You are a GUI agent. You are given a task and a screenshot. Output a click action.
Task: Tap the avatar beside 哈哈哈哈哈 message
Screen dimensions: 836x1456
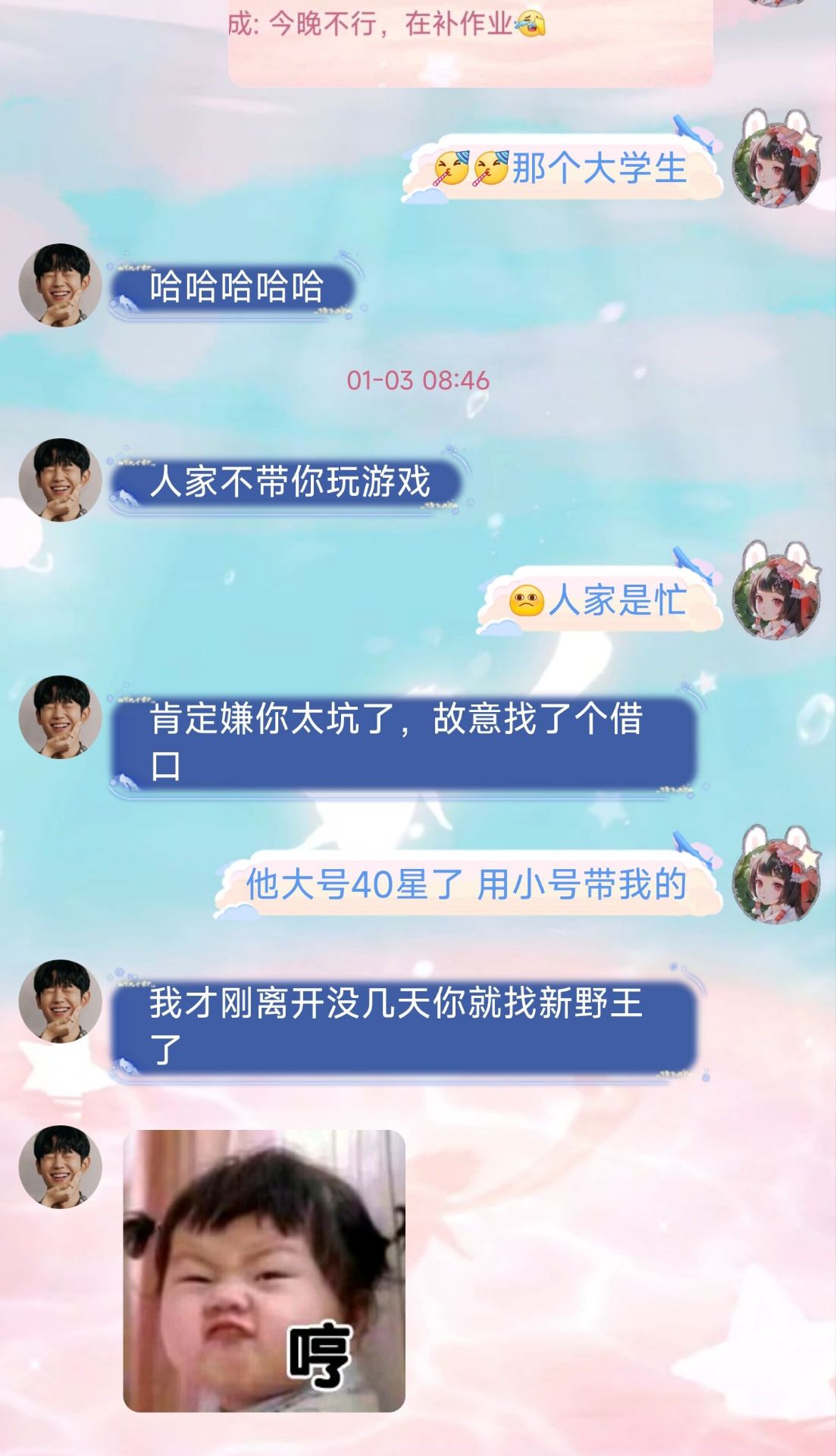pyautogui.click(x=60, y=285)
